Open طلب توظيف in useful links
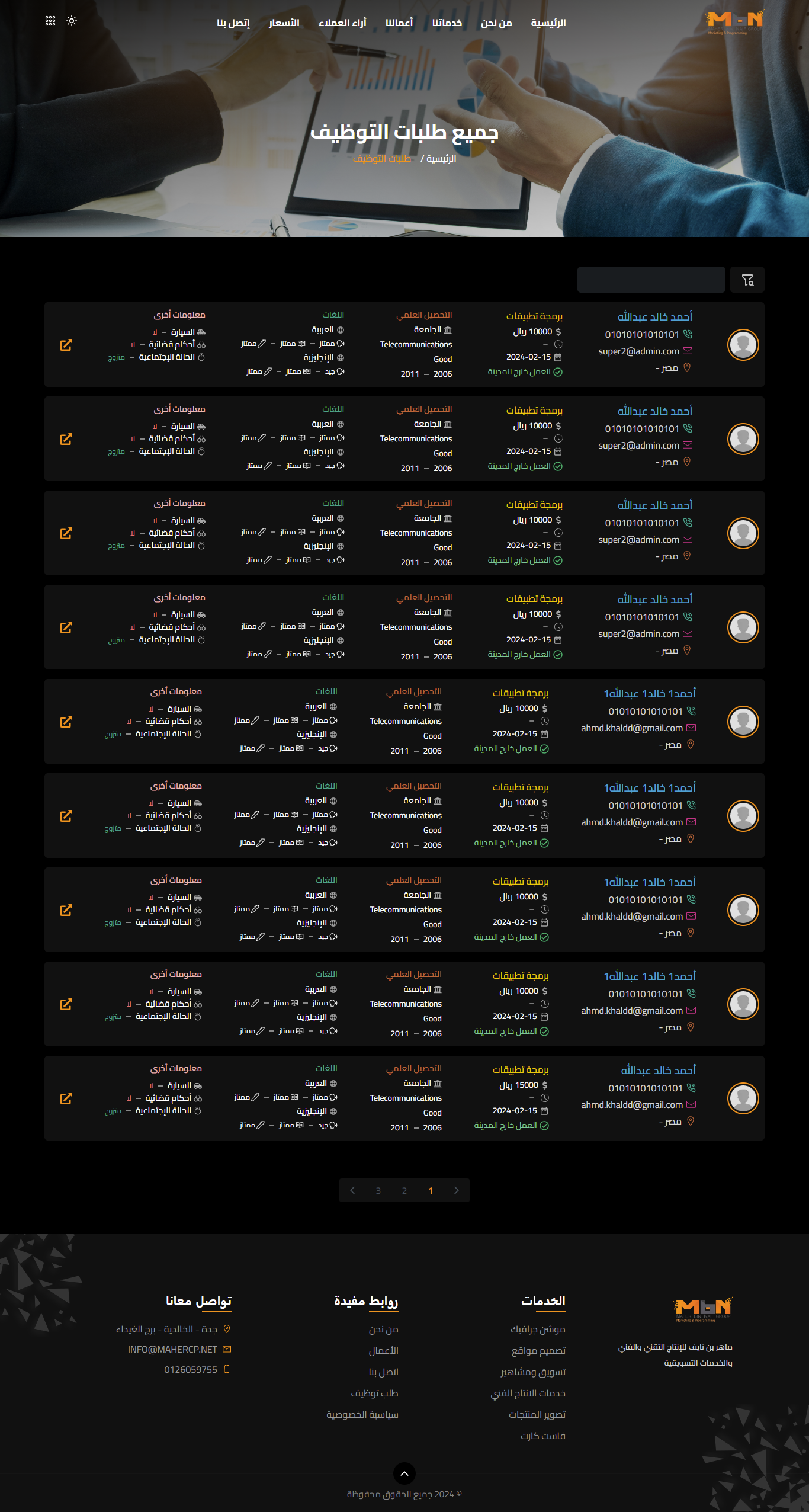The width and height of the screenshot is (809, 1512). [x=374, y=1394]
